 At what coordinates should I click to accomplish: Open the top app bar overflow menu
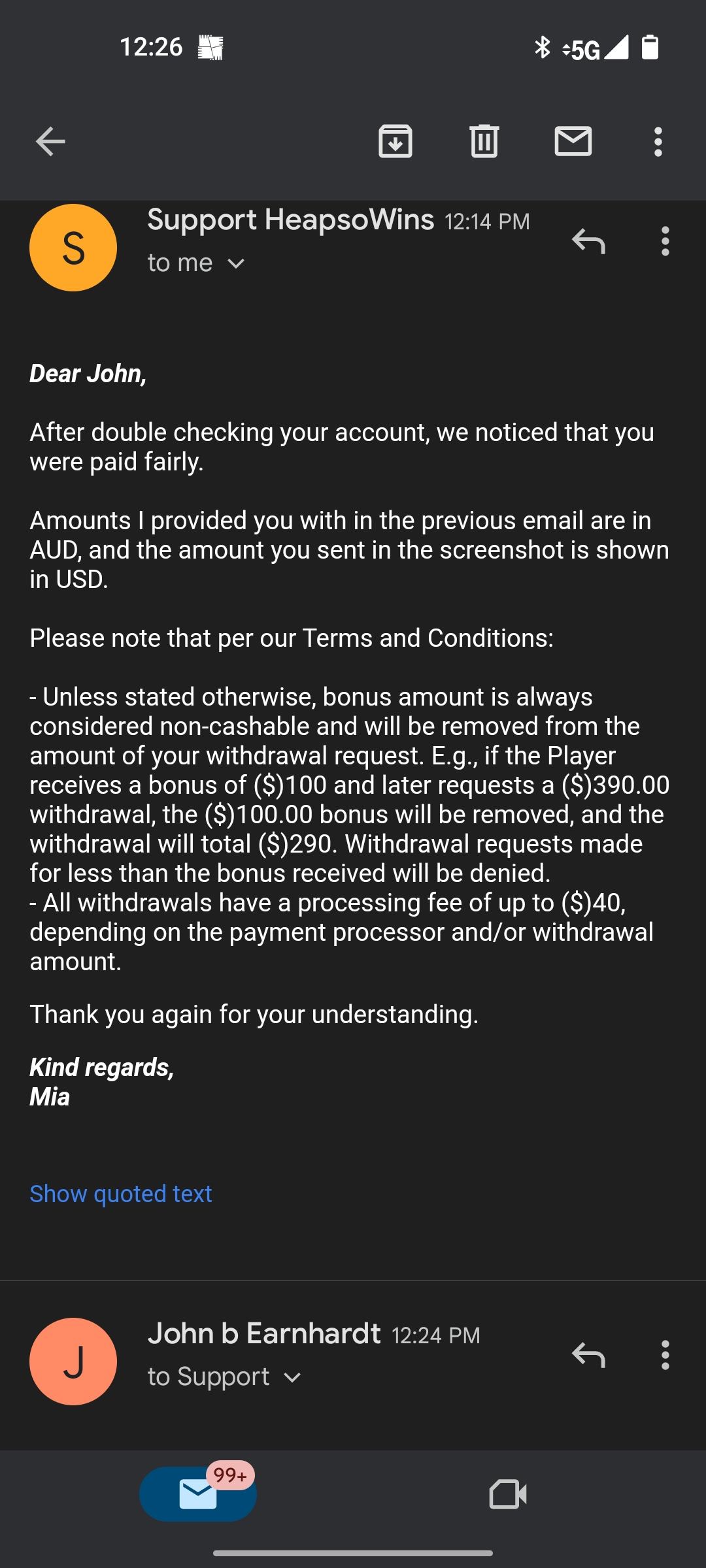pos(658,142)
